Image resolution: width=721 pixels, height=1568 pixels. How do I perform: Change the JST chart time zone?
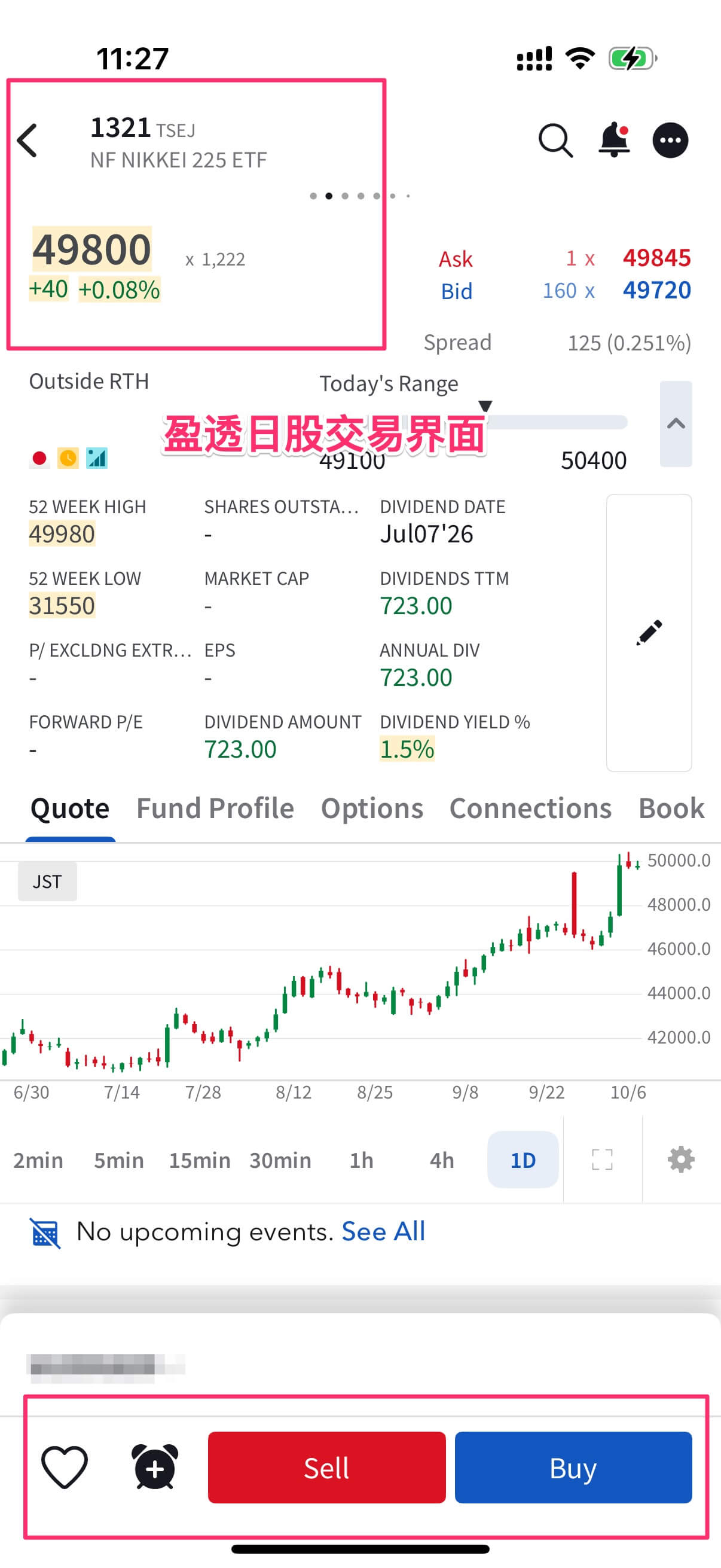click(x=47, y=881)
